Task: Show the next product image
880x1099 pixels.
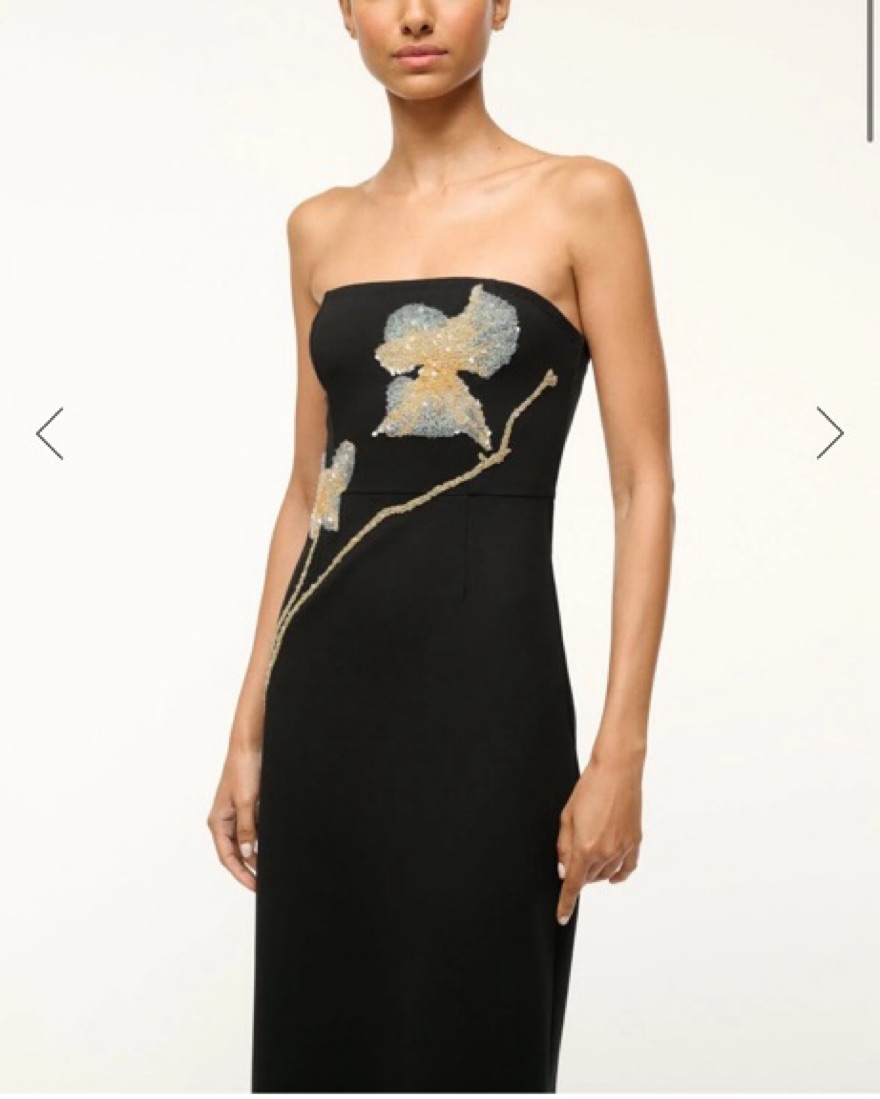Action: pyautogui.click(x=829, y=433)
